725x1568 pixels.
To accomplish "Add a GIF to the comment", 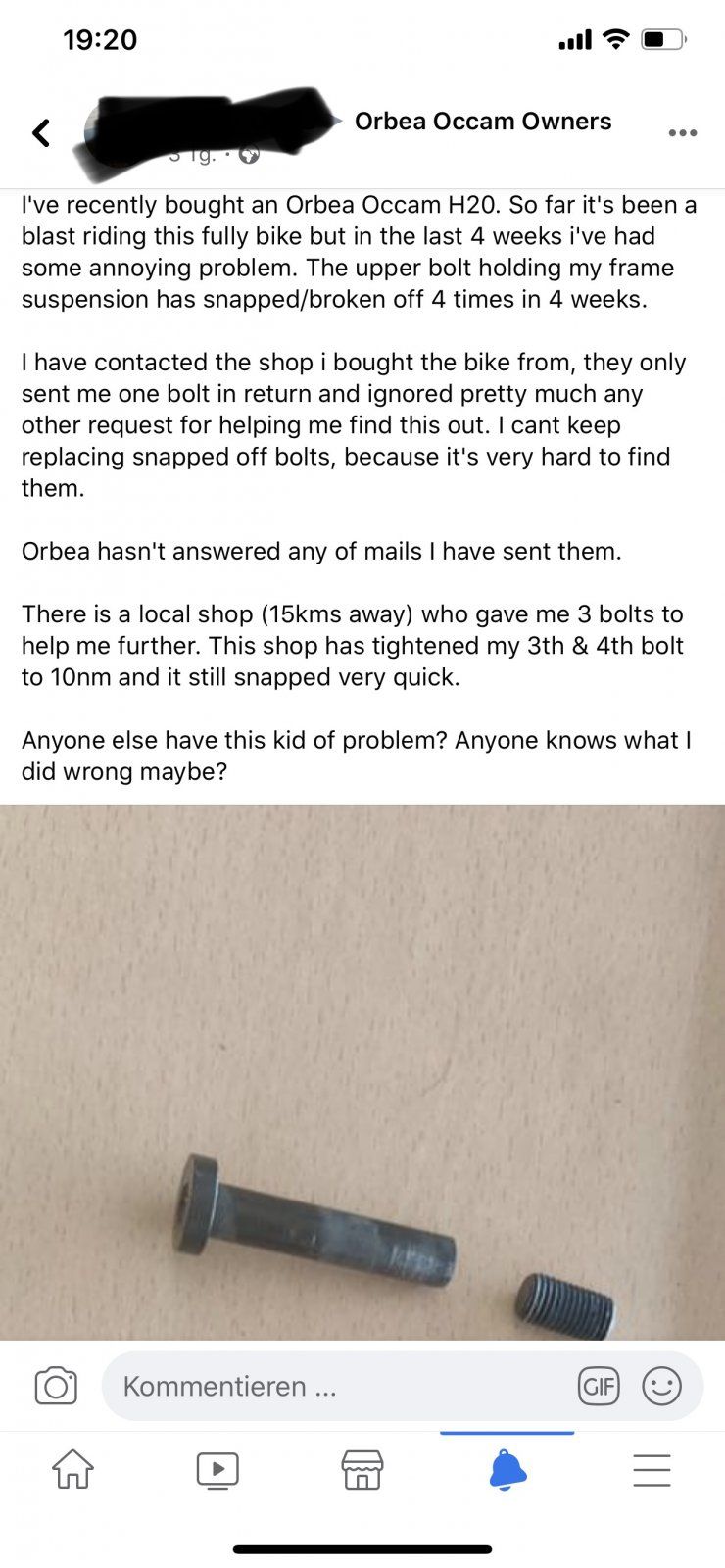I will tap(599, 1386).
